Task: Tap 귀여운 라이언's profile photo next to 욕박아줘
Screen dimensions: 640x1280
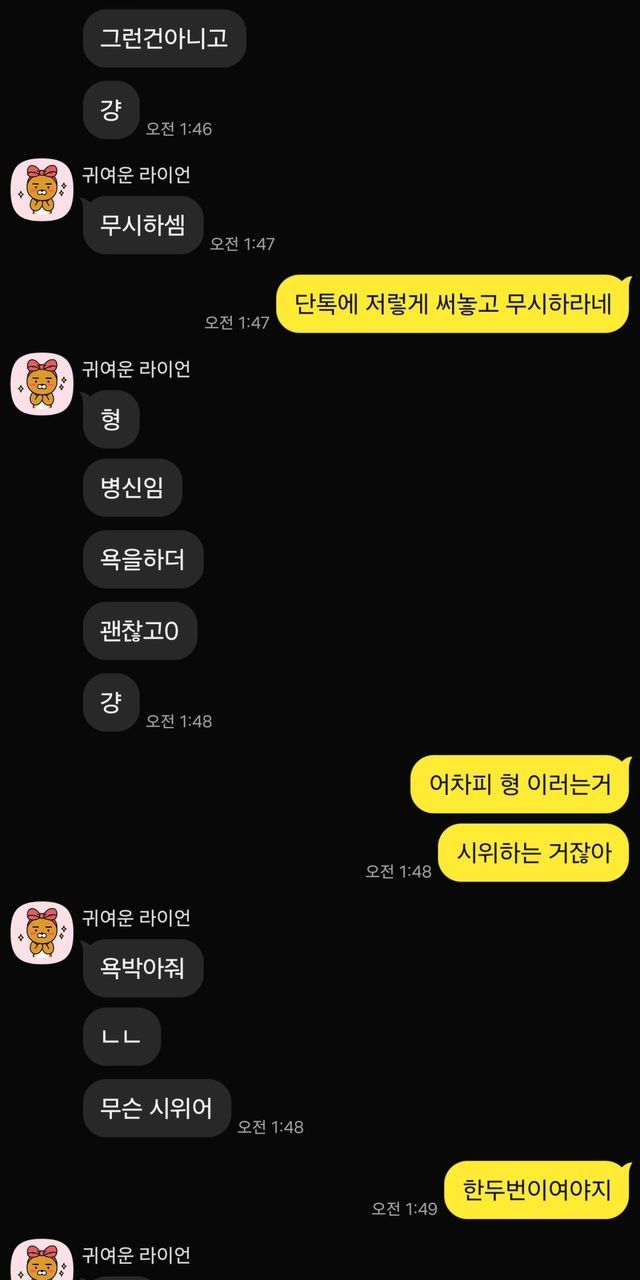Action: [x=41, y=933]
